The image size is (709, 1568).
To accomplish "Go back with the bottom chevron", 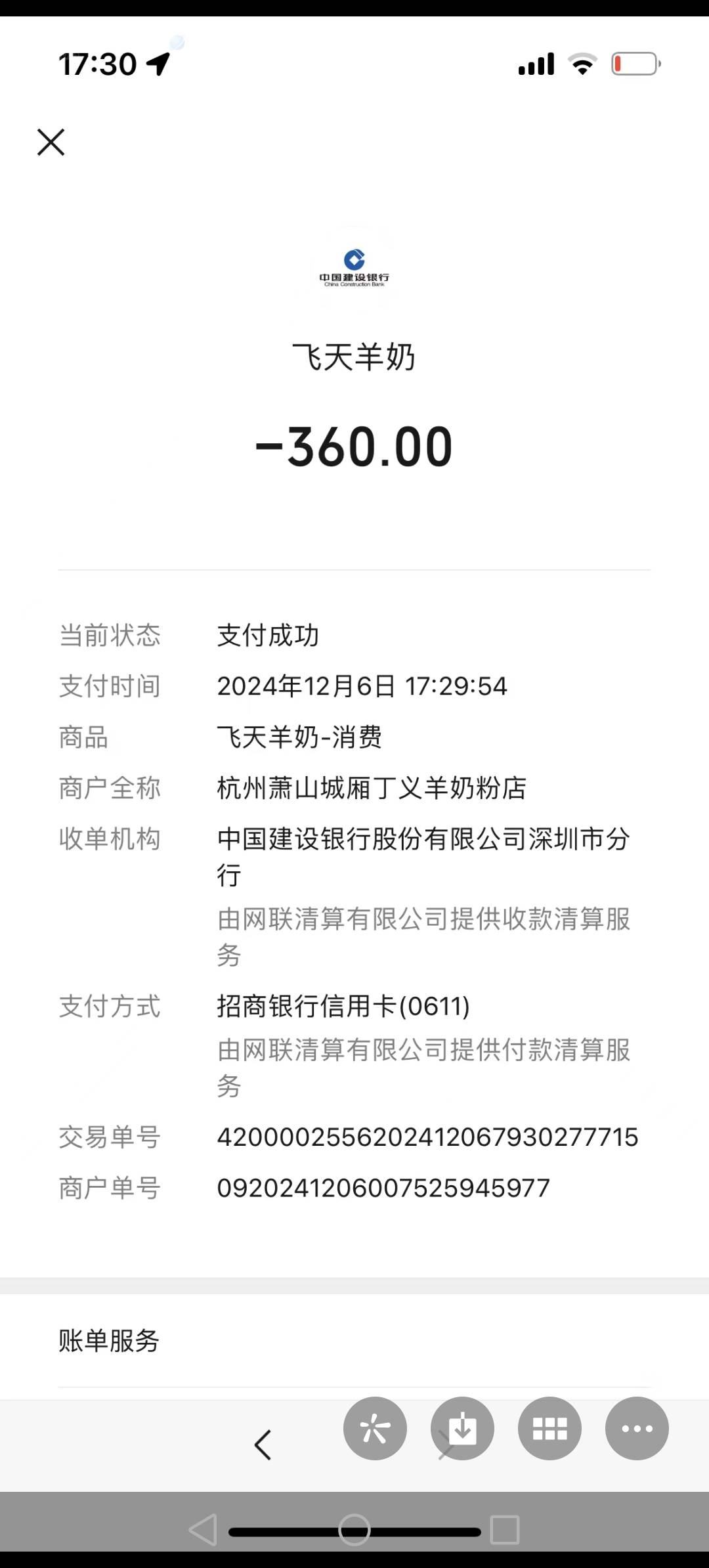I will tap(263, 1445).
